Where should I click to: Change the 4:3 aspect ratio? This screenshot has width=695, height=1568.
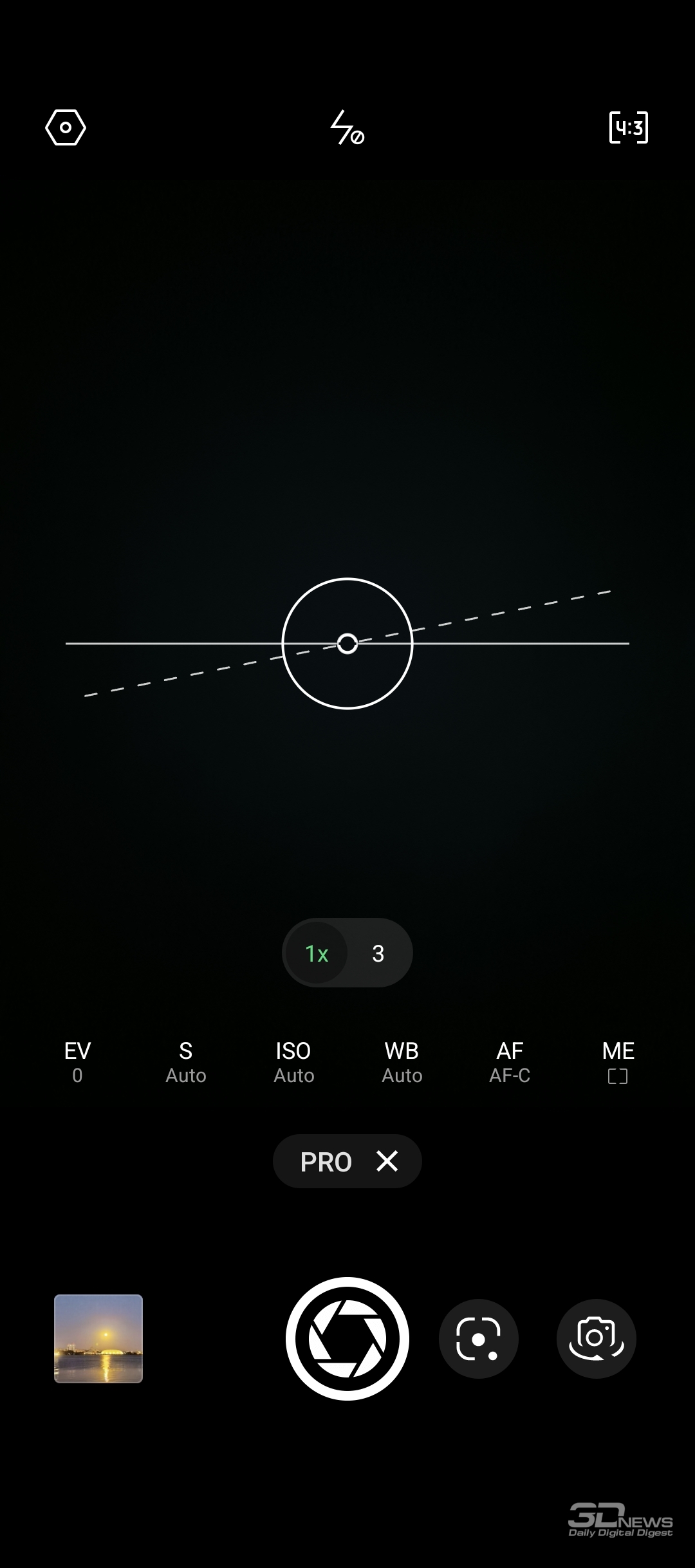point(629,127)
